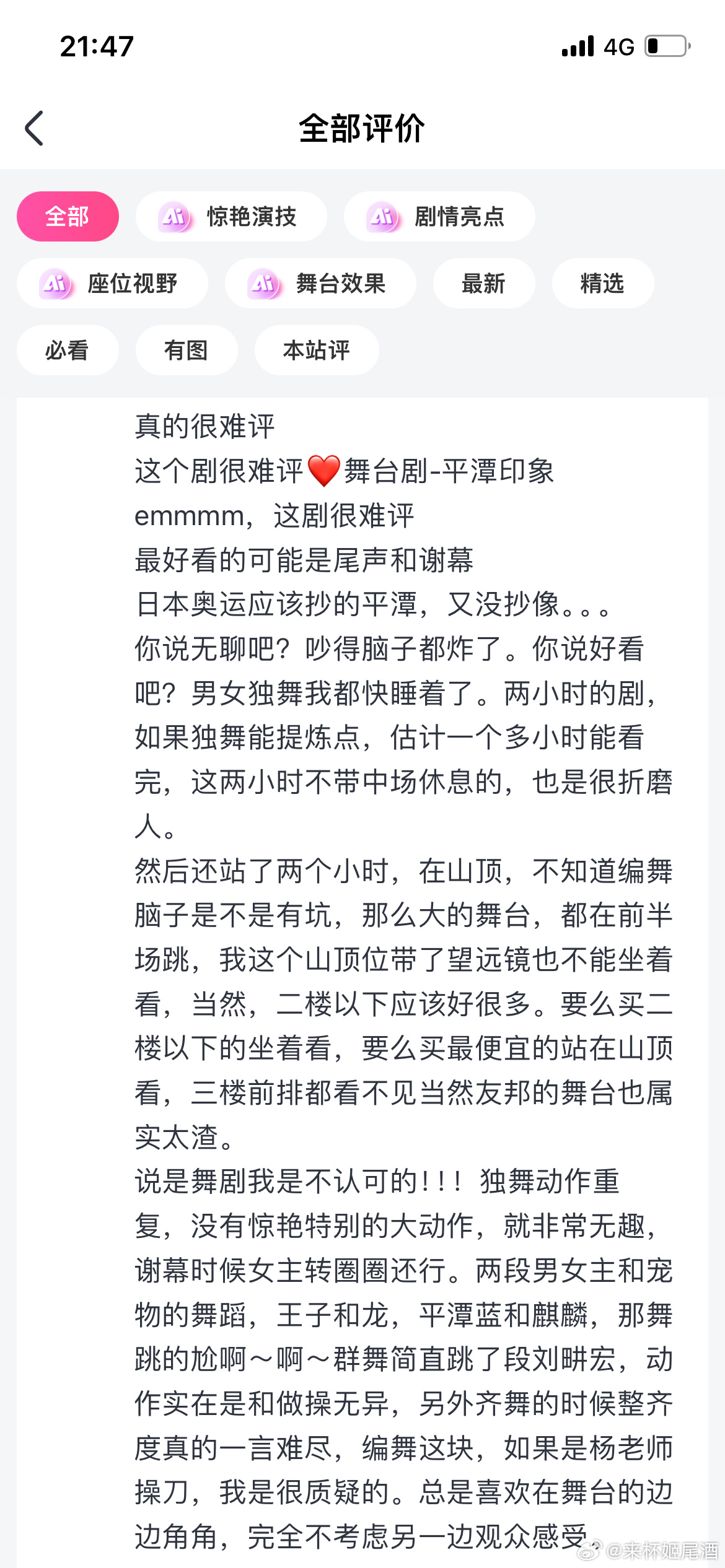Show only reviews with 有图

(x=187, y=351)
